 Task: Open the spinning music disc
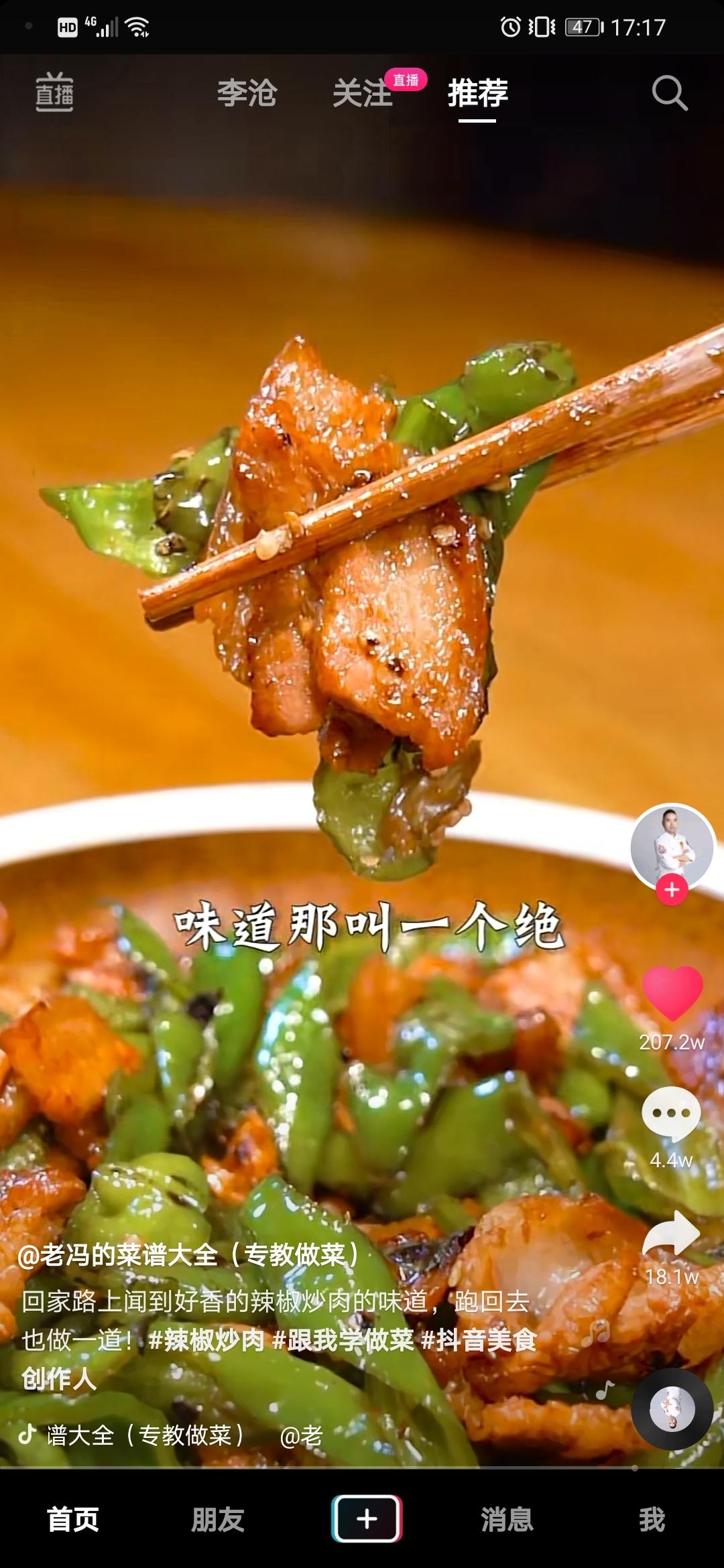pos(672,1409)
